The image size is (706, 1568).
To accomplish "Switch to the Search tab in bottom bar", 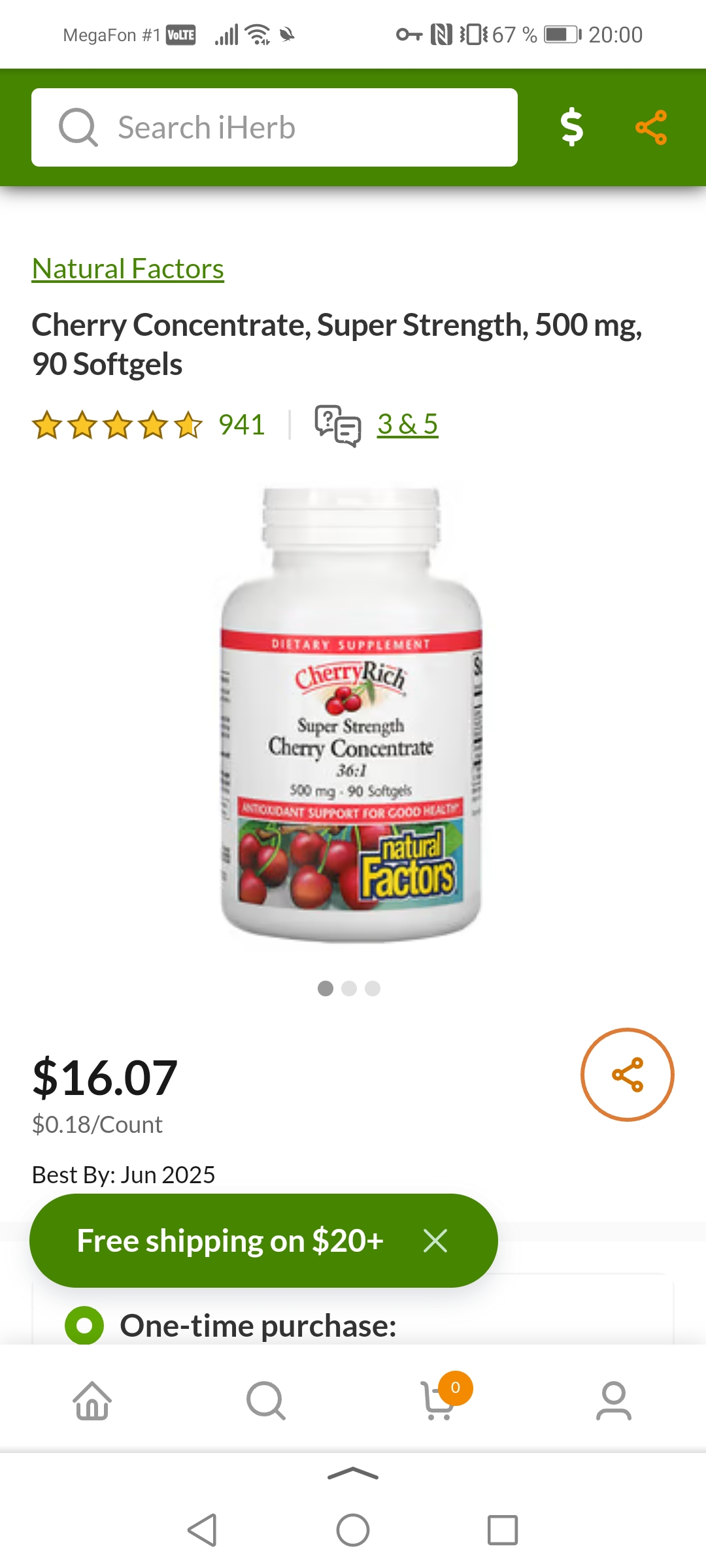I will (x=265, y=1400).
